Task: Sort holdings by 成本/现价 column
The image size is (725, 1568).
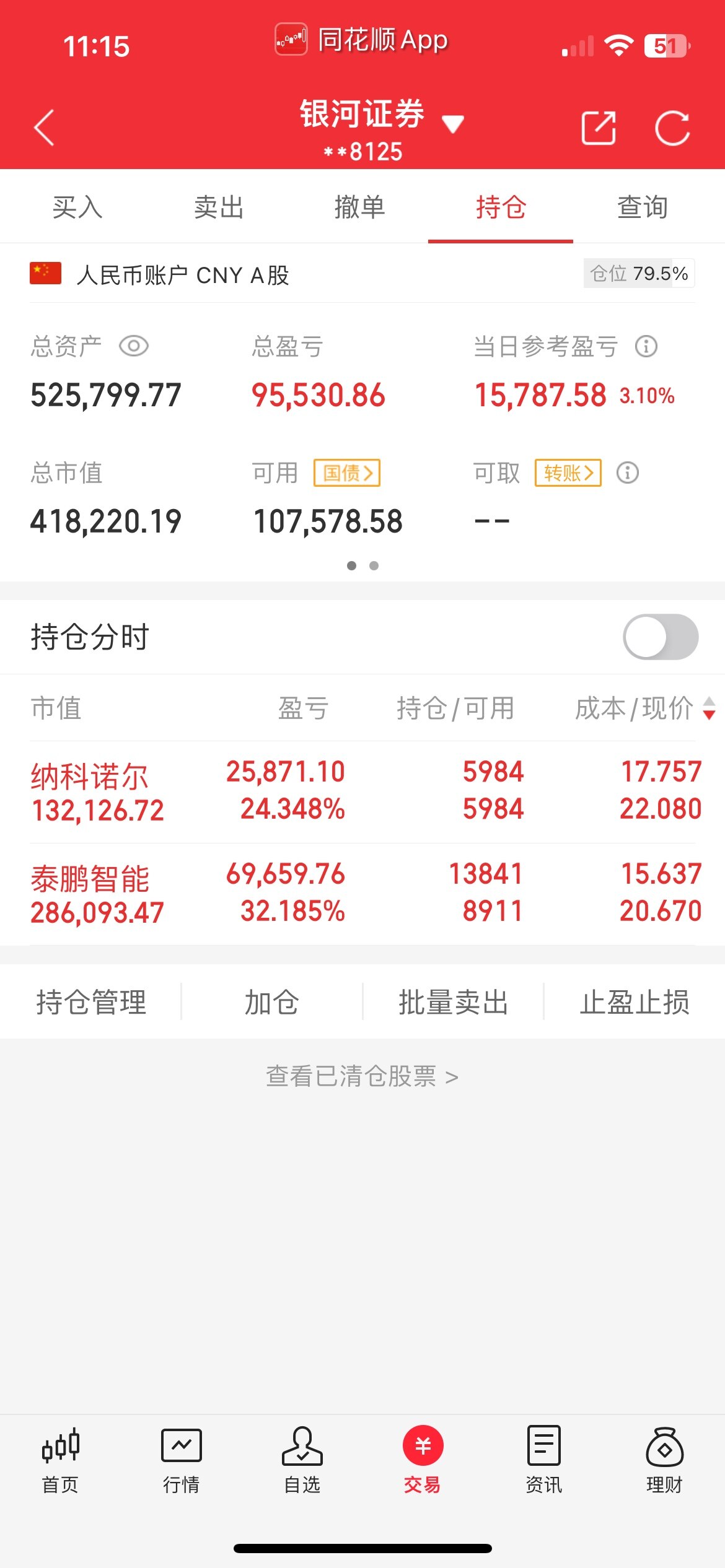Action: (644, 708)
